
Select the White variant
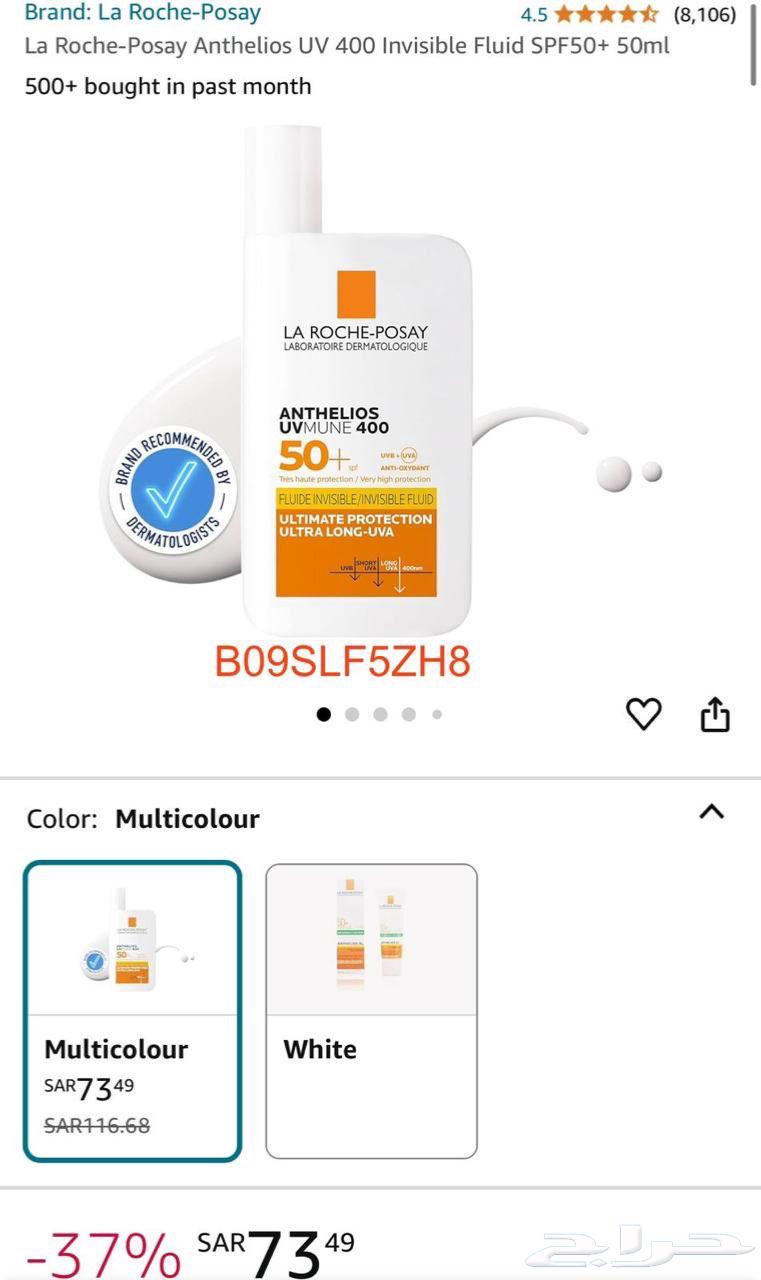coord(371,1010)
